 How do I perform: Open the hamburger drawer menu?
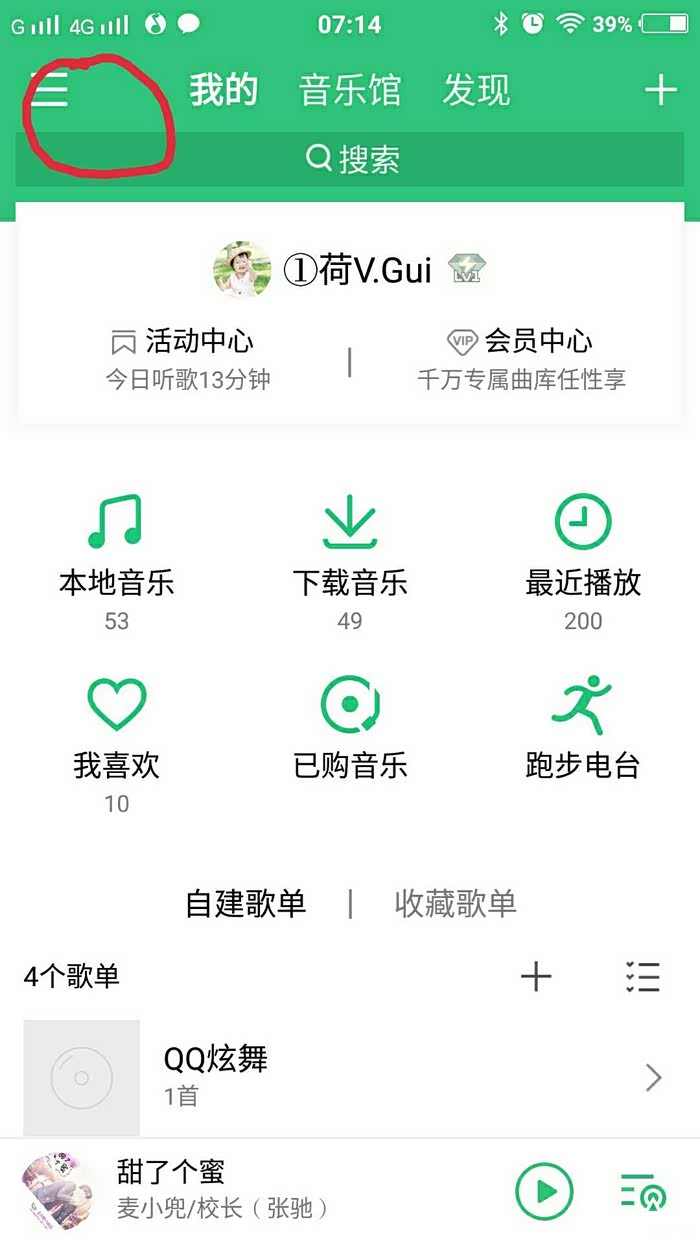tap(49, 90)
